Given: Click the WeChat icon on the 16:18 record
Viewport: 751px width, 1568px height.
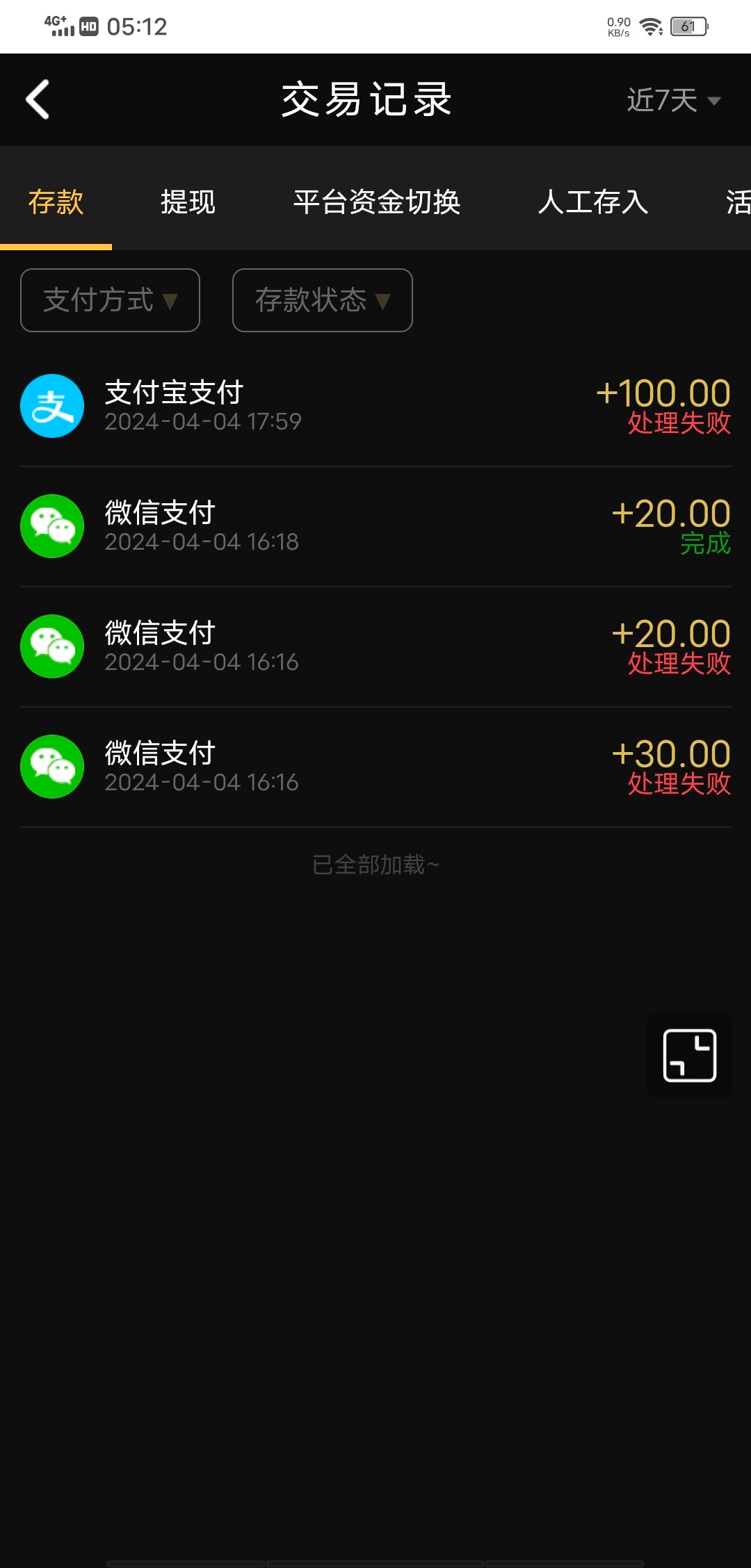Looking at the screenshot, I should (51, 526).
